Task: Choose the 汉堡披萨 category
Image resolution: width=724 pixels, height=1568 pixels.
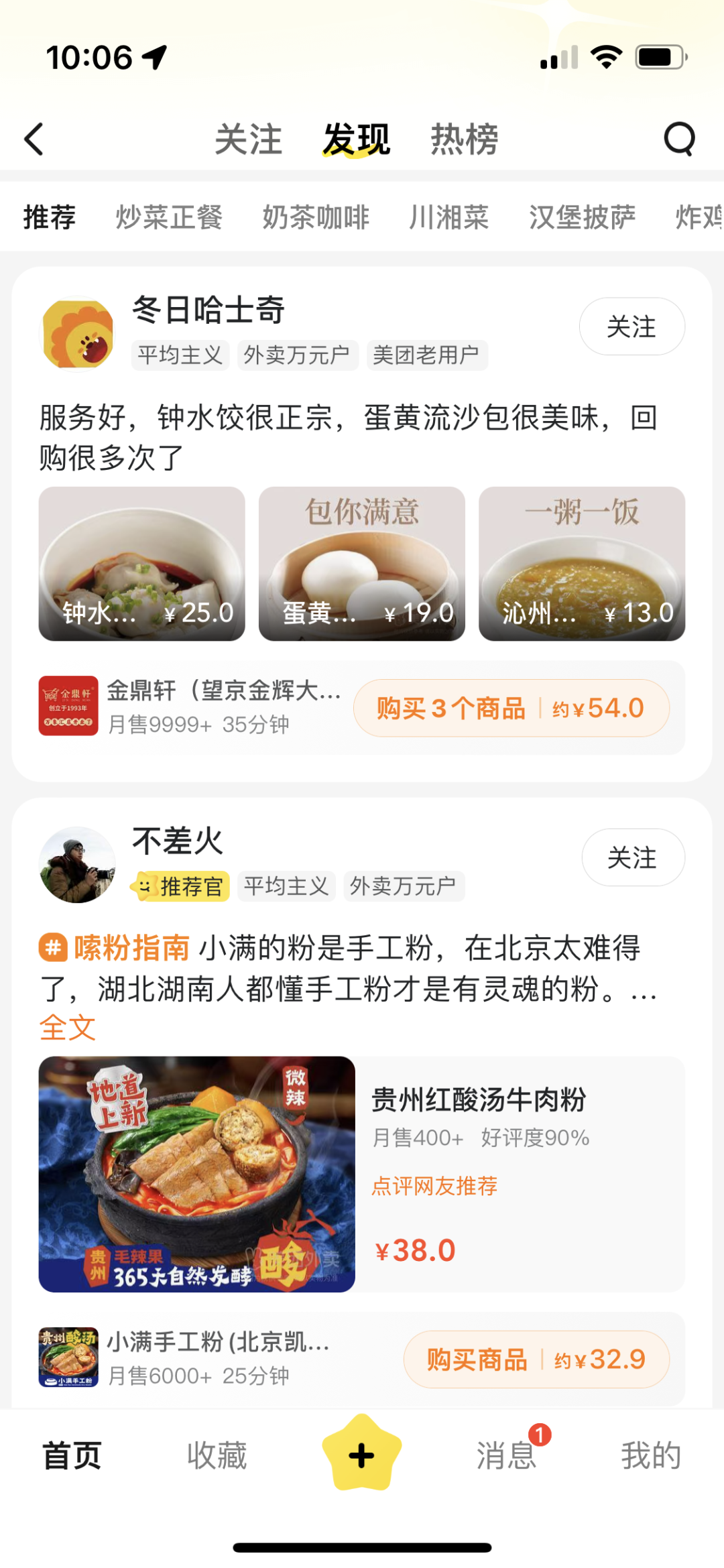Action: pos(582,217)
